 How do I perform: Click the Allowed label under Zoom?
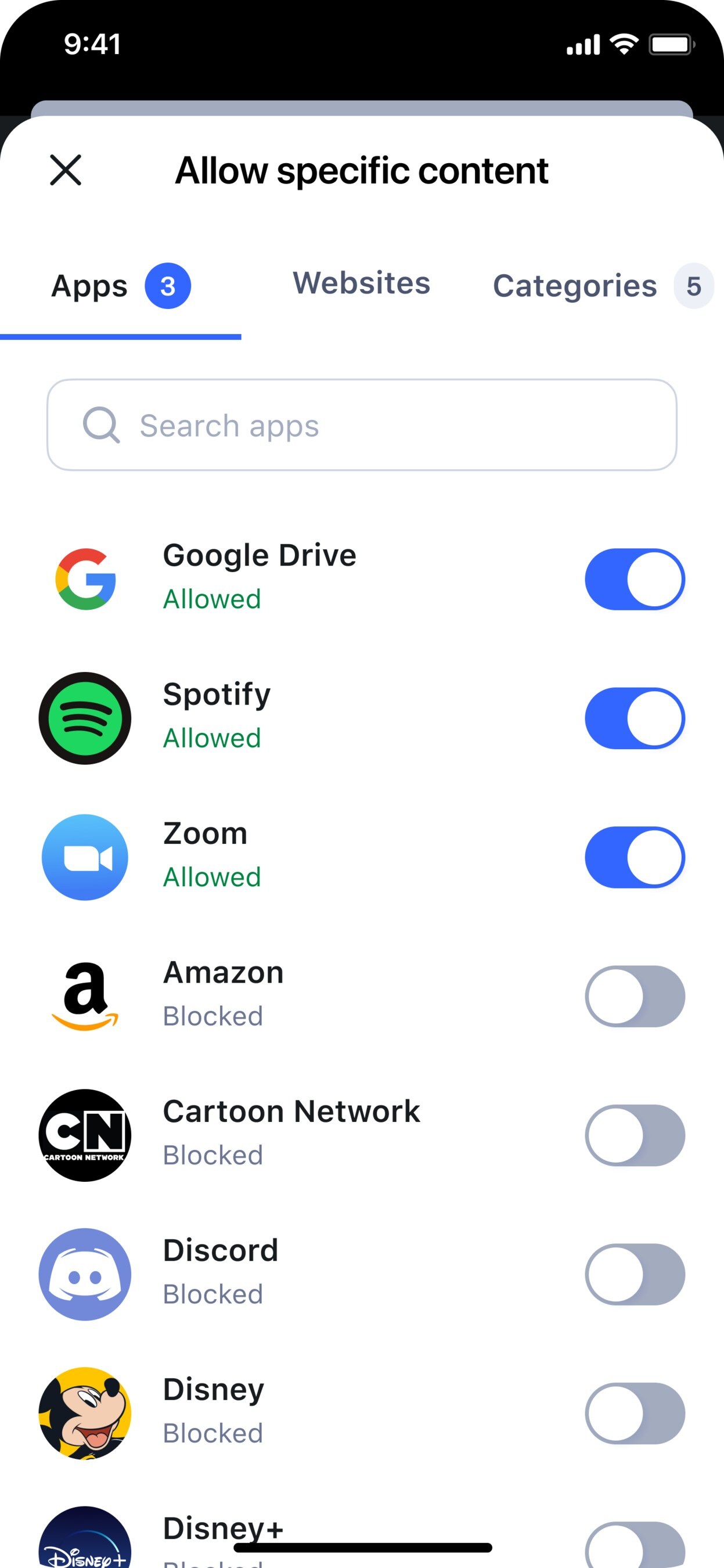coord(211,877)
